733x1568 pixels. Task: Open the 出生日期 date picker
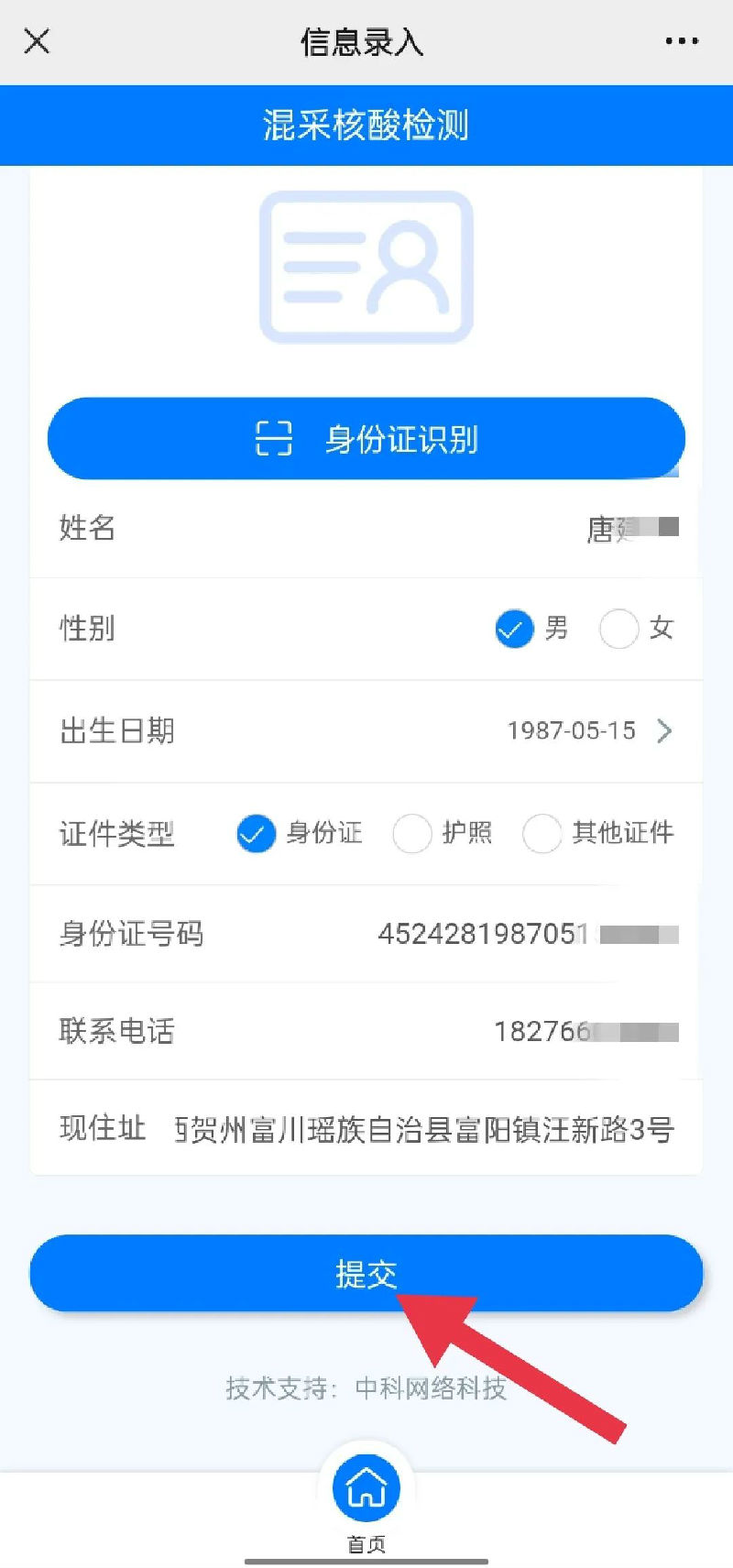click(586, 730)
